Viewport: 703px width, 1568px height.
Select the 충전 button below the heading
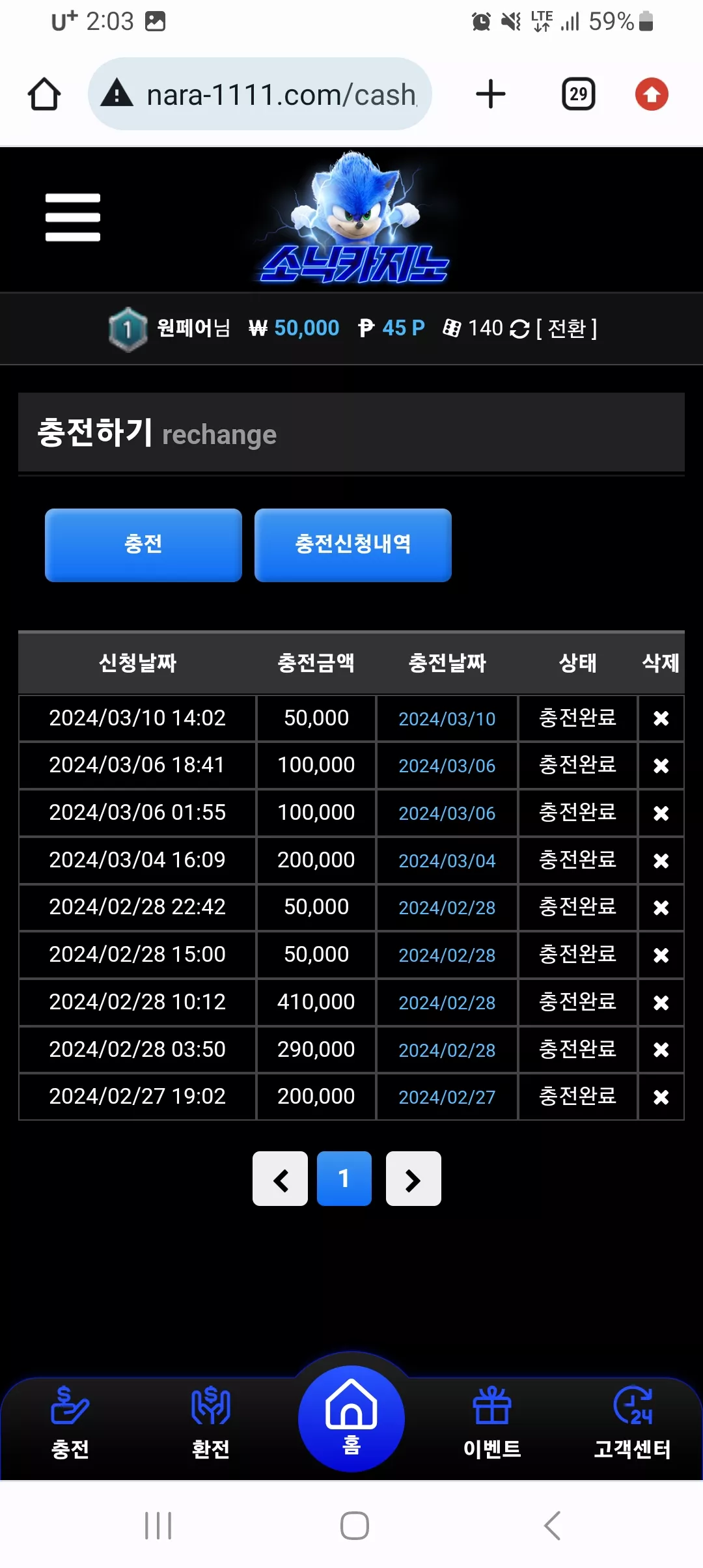[x=143, y=545]
